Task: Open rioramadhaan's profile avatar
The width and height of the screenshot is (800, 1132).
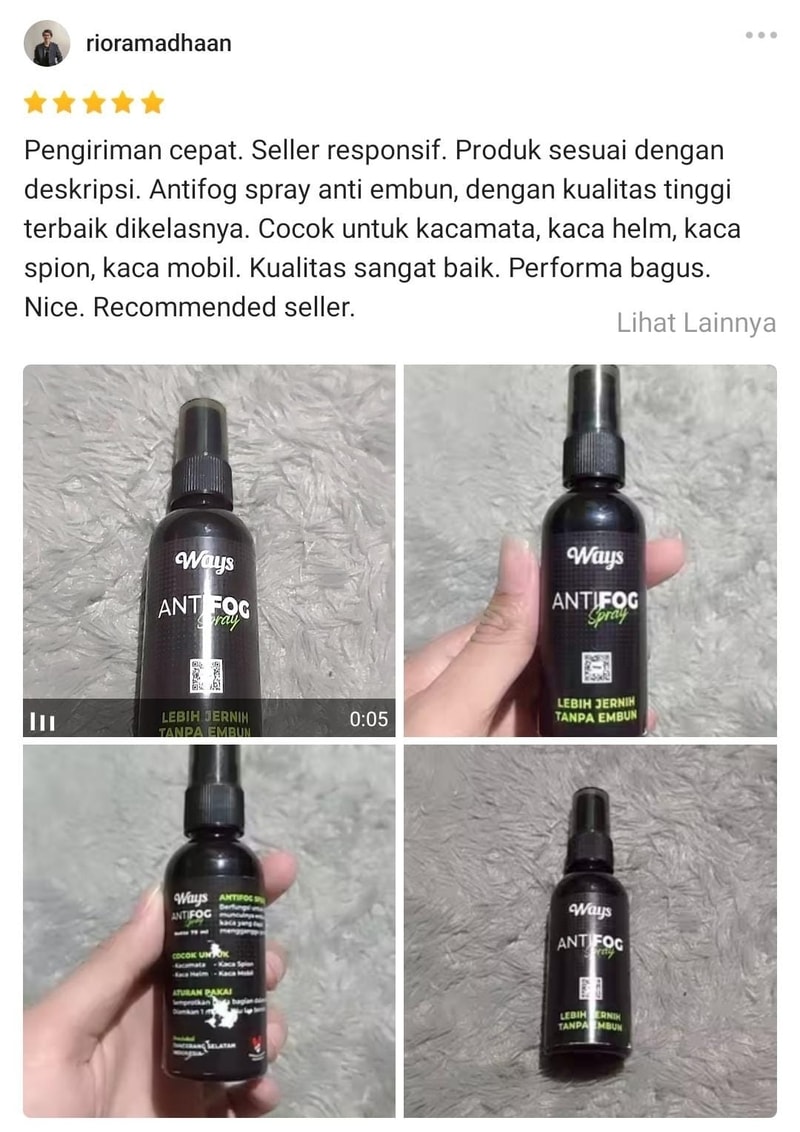Action: (47, 44)
